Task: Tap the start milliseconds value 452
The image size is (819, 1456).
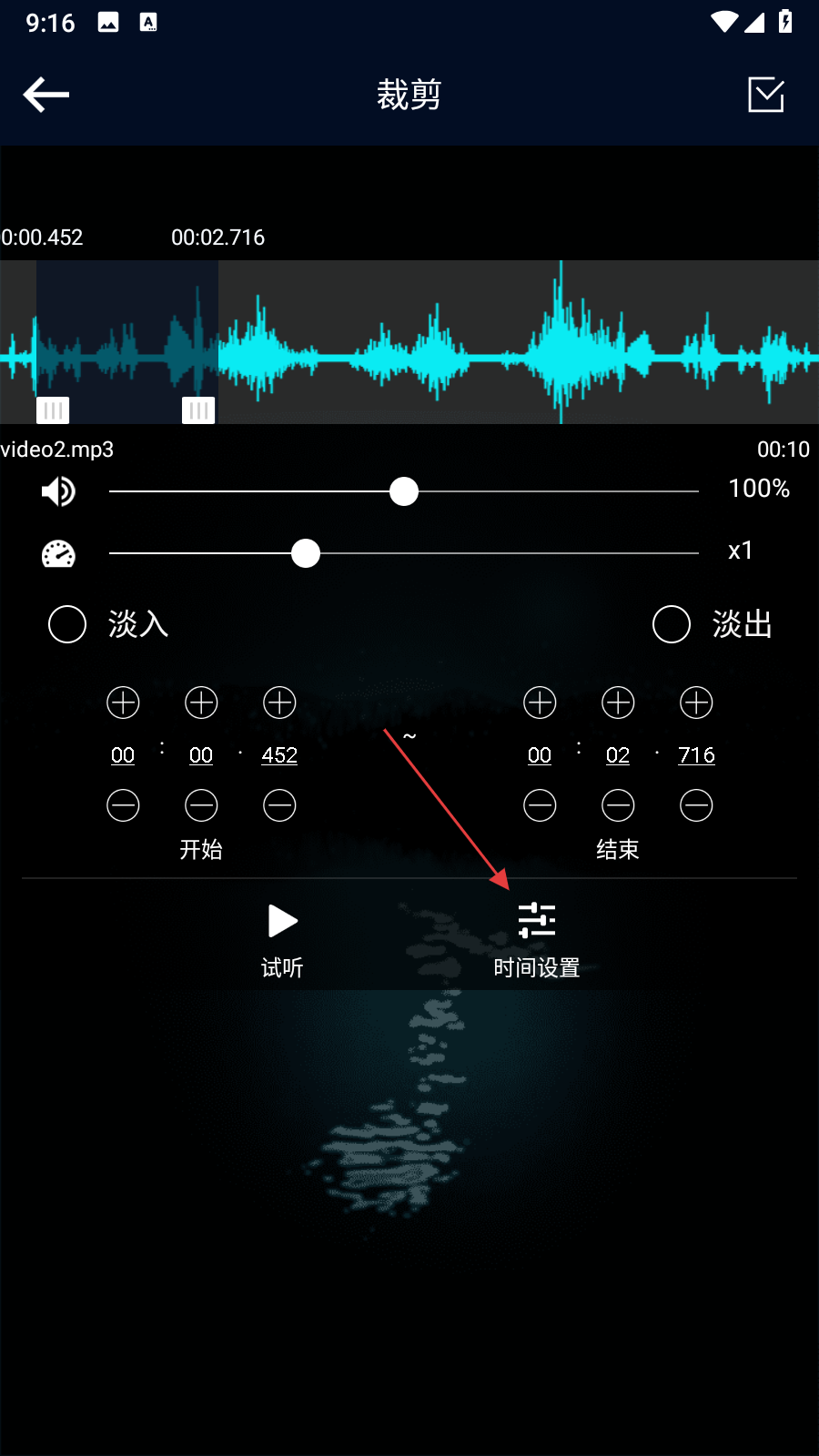Action: (x=279, y=755)
